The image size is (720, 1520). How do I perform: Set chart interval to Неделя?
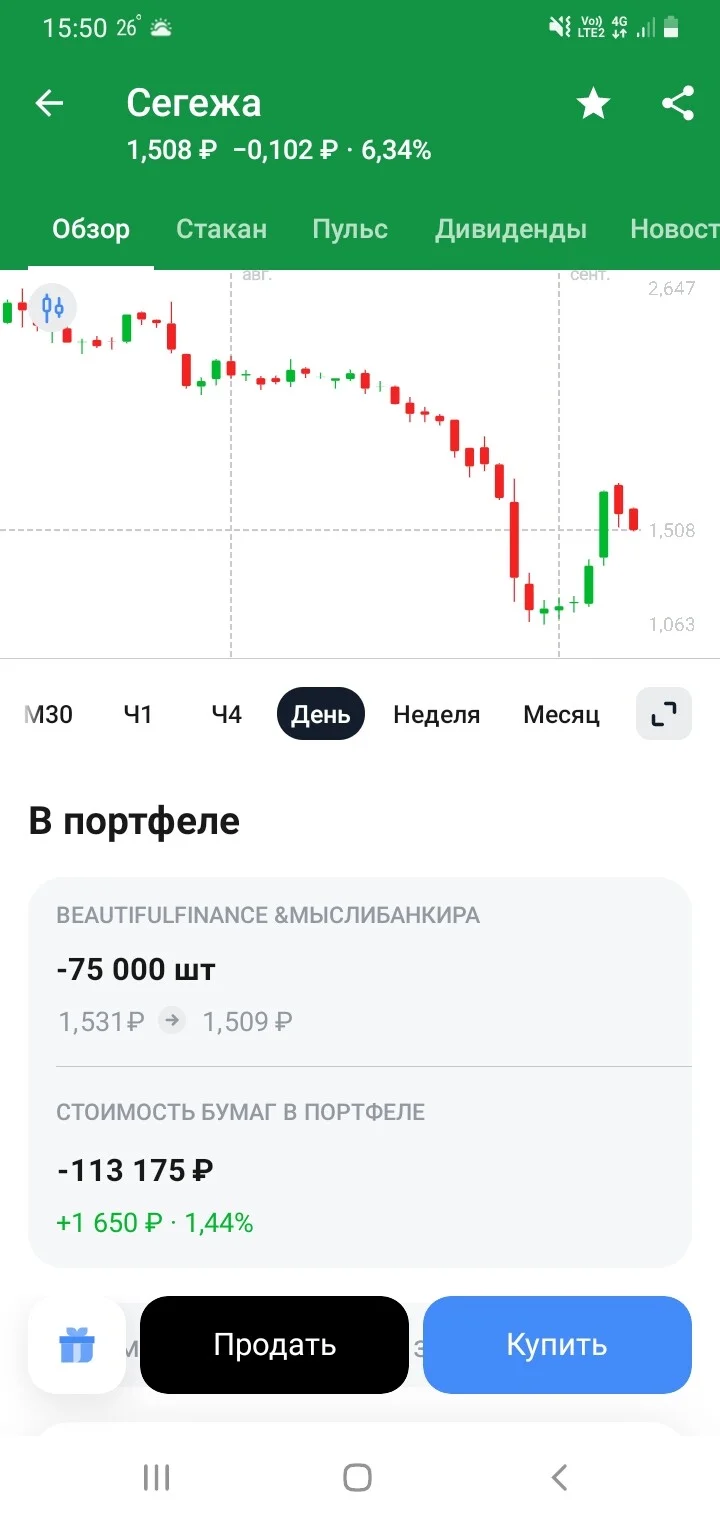(436, 714)
